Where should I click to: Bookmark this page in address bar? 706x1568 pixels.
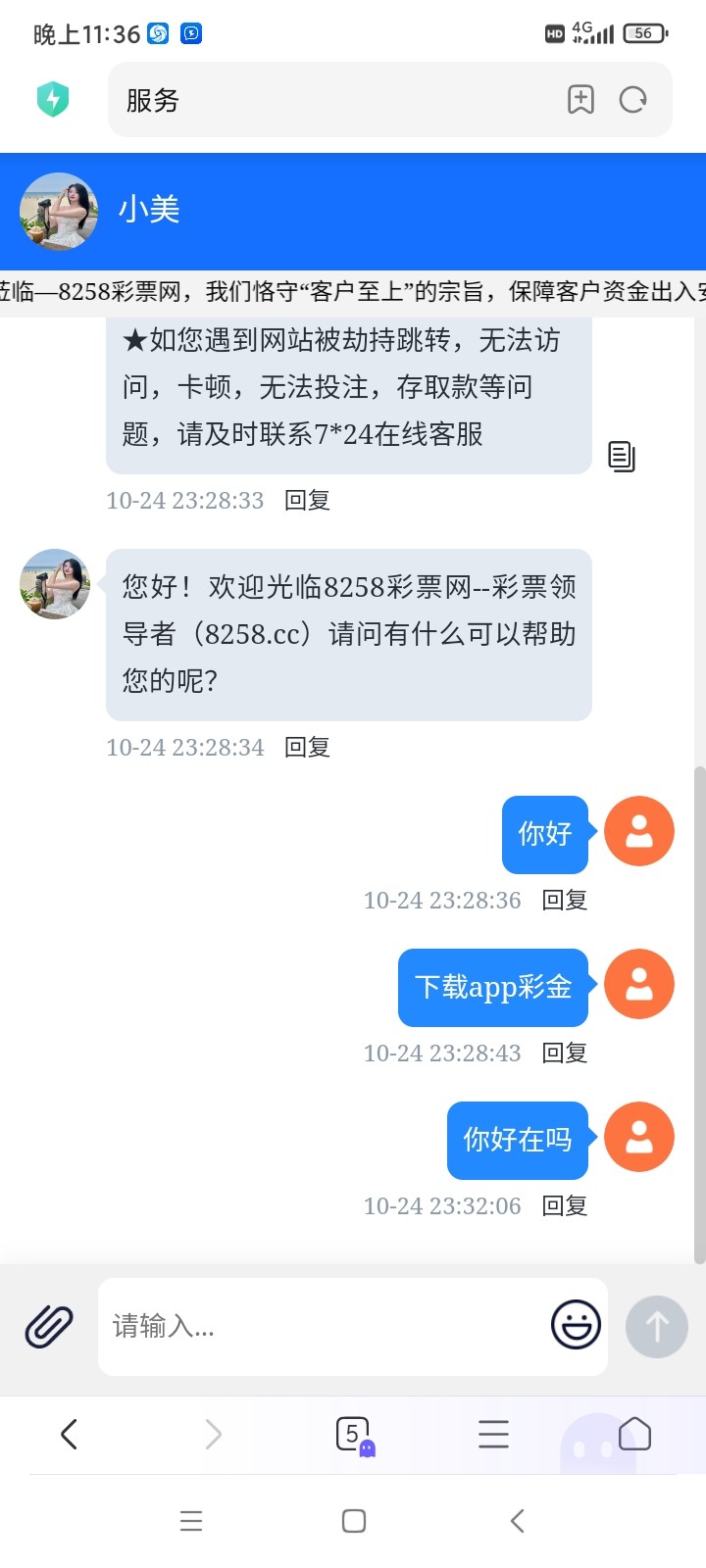click(x=580, y=100)
